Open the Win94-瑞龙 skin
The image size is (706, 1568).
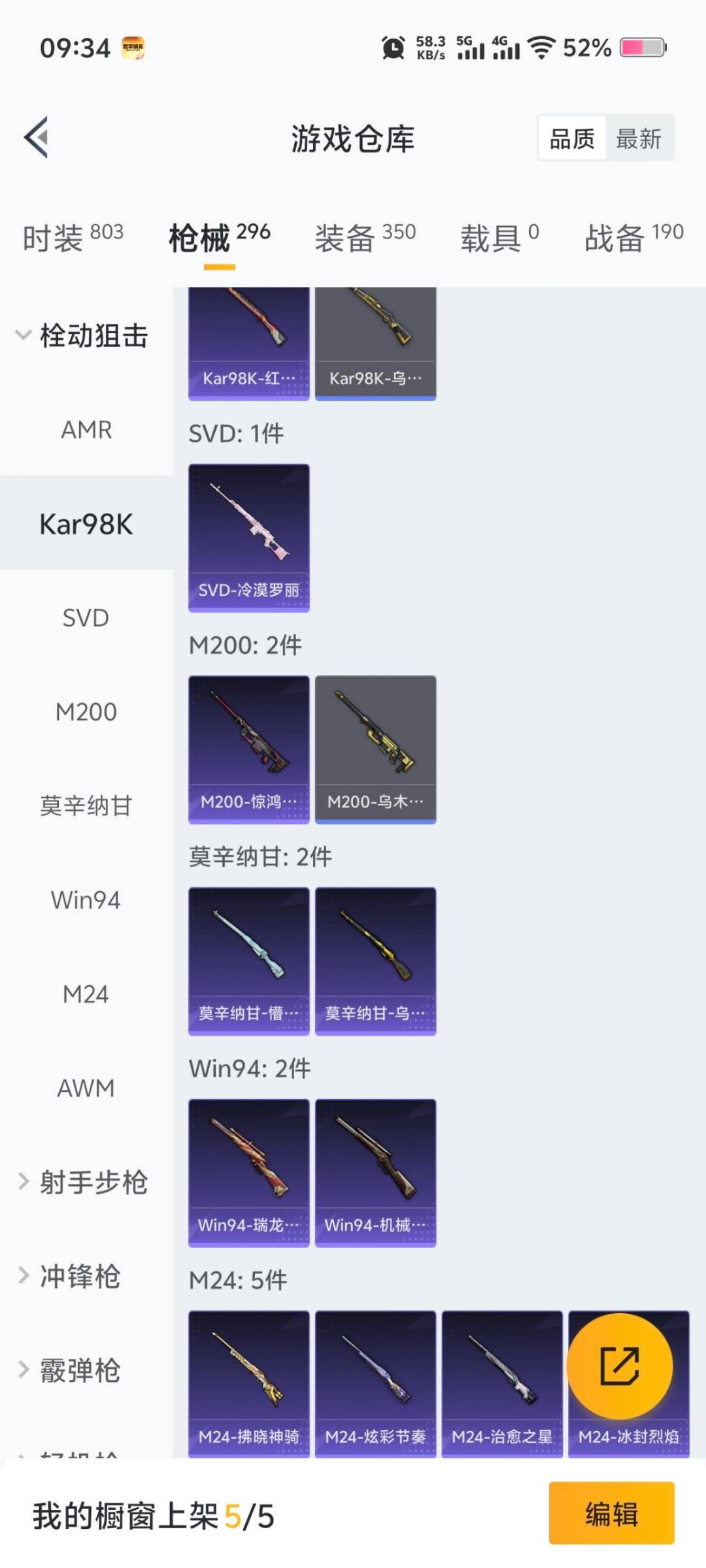[x=248, y=1169]
